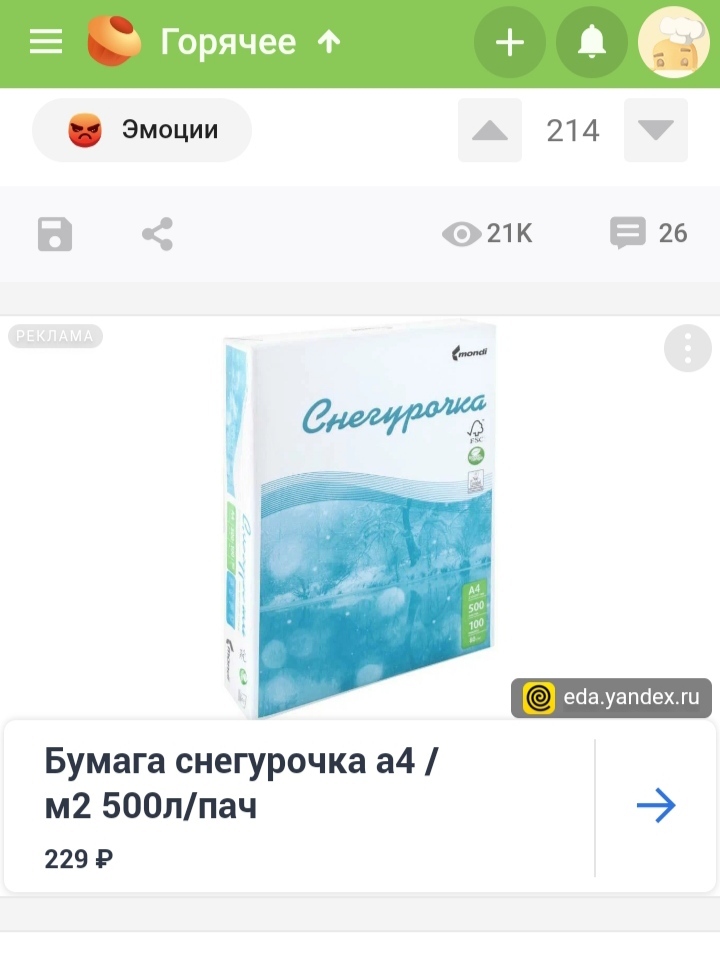Open the ad's three-dot options
720x963 pixels.
(x=688, y=348)
